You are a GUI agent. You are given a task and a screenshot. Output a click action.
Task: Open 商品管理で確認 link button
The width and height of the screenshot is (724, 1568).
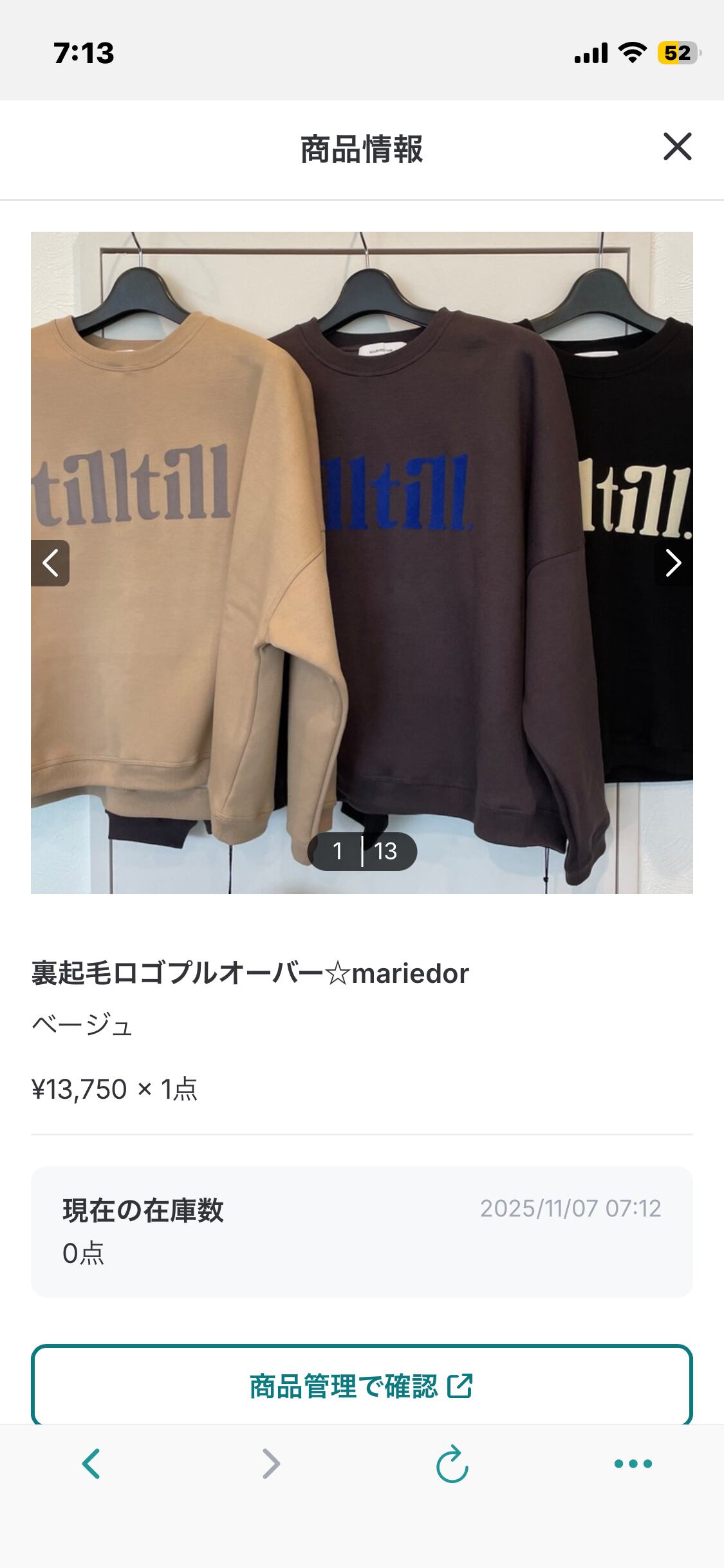click(362, 1386)
